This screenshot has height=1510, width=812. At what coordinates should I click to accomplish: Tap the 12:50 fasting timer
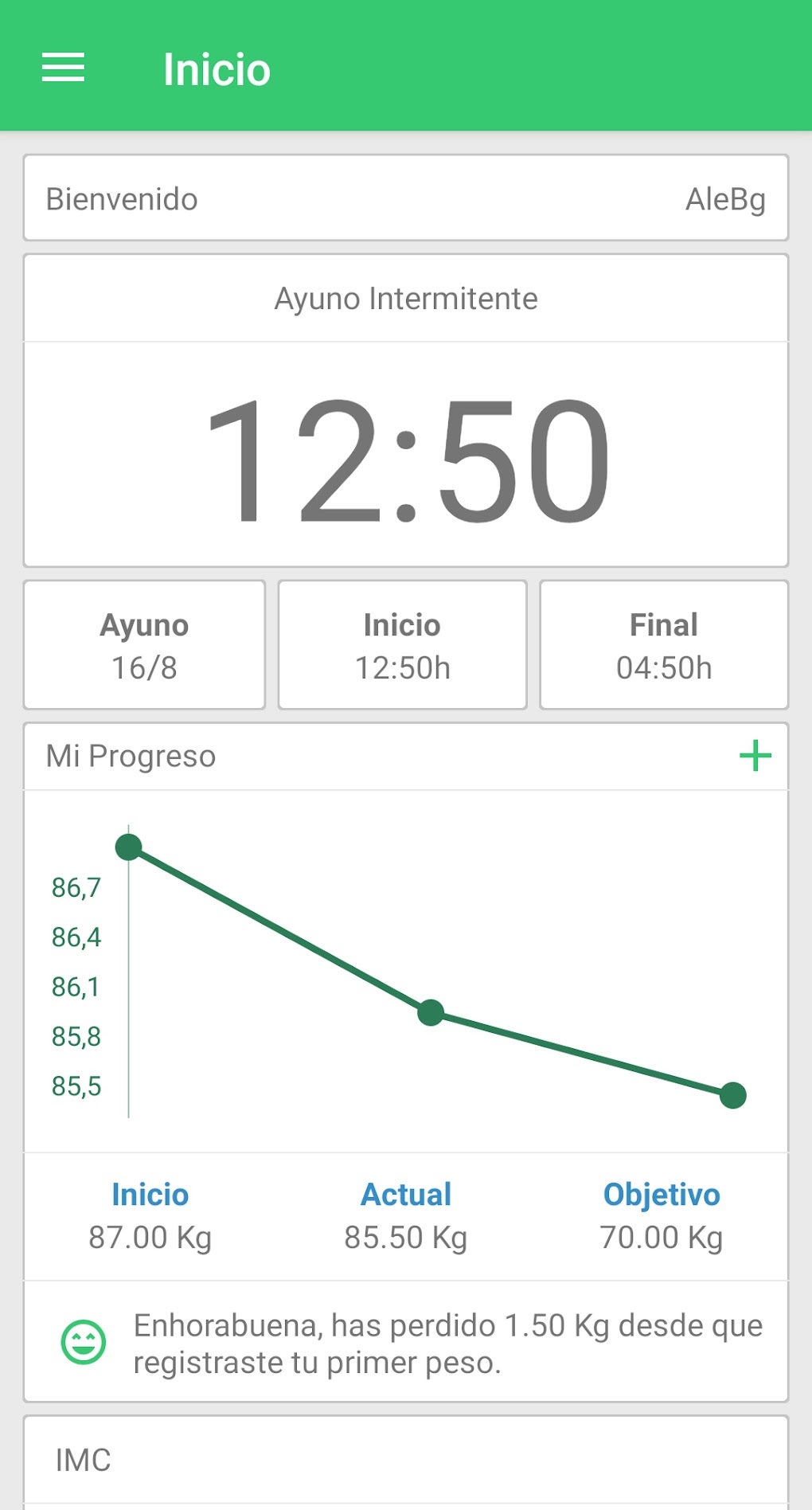point(406,460)
